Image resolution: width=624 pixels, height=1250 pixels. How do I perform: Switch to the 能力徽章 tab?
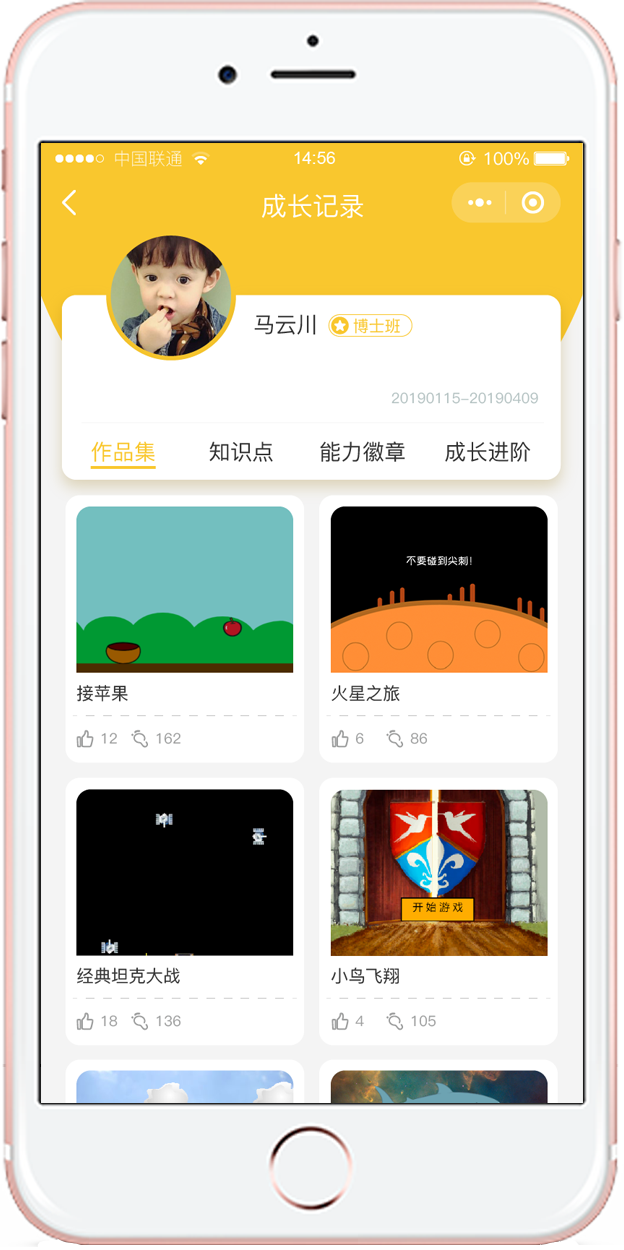pyautogui.click(x=362, y=452)
